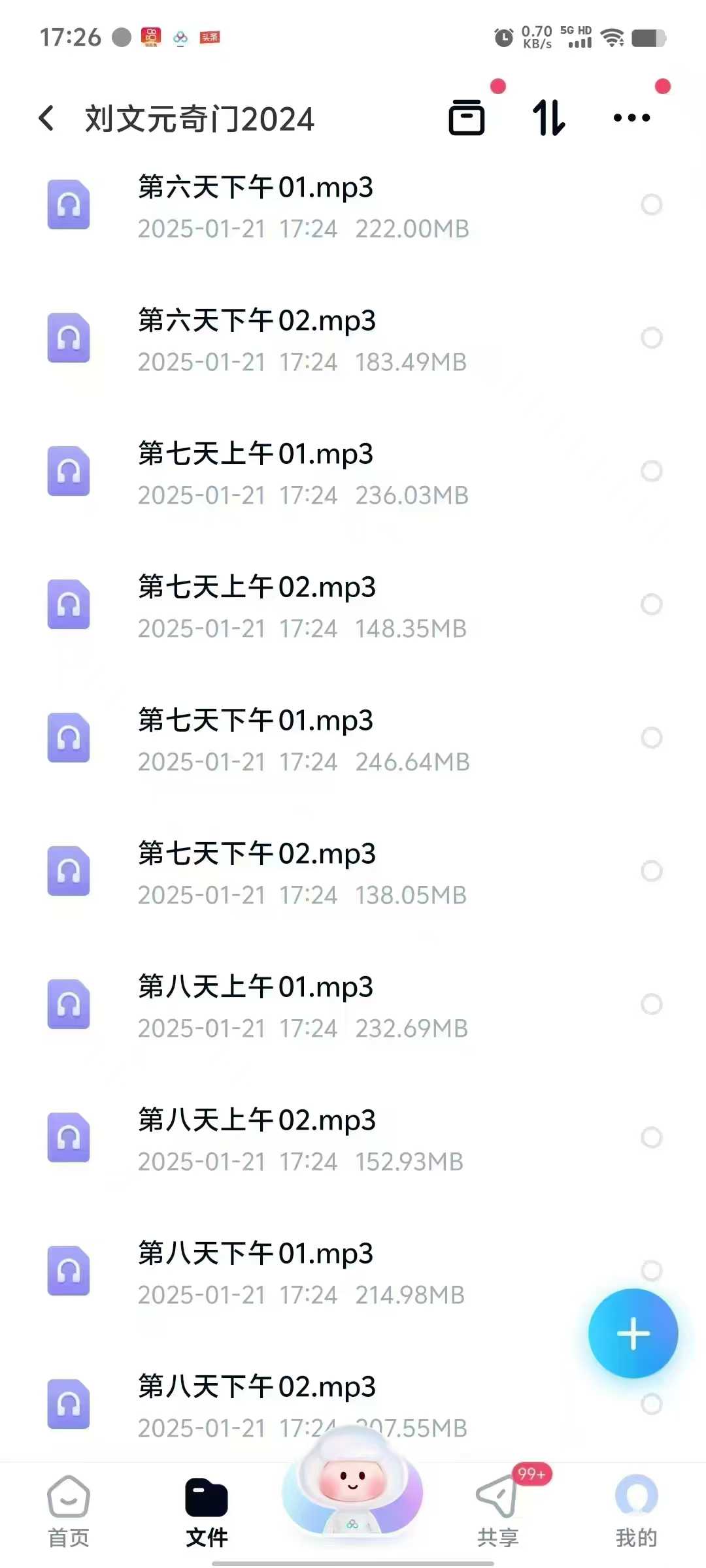Image resolution: width=706 pixels, height=1568 pixels.
Task: Open the three-dot overflow menu
Action: click(631, 118)
